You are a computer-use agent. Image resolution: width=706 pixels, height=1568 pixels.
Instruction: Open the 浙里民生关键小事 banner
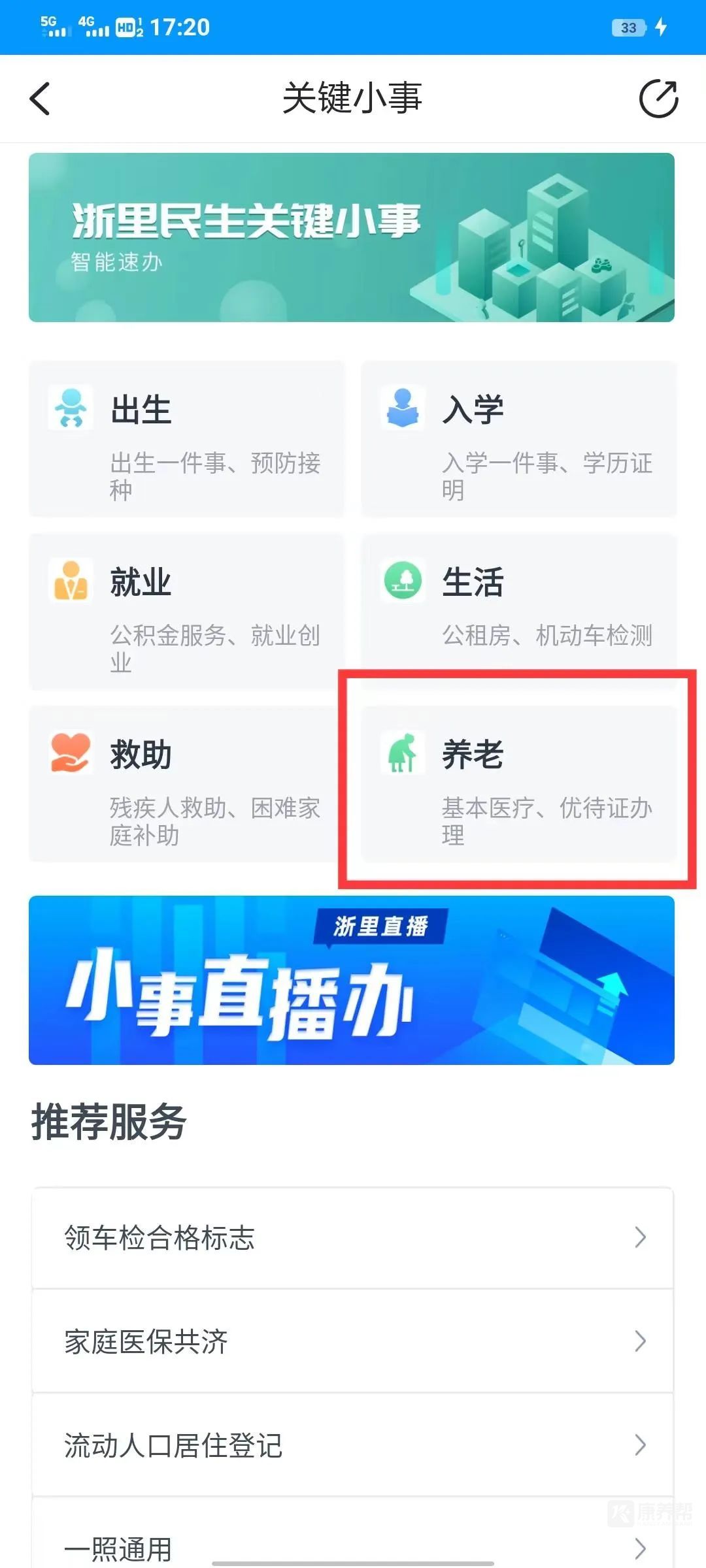(x=352, y=237)
